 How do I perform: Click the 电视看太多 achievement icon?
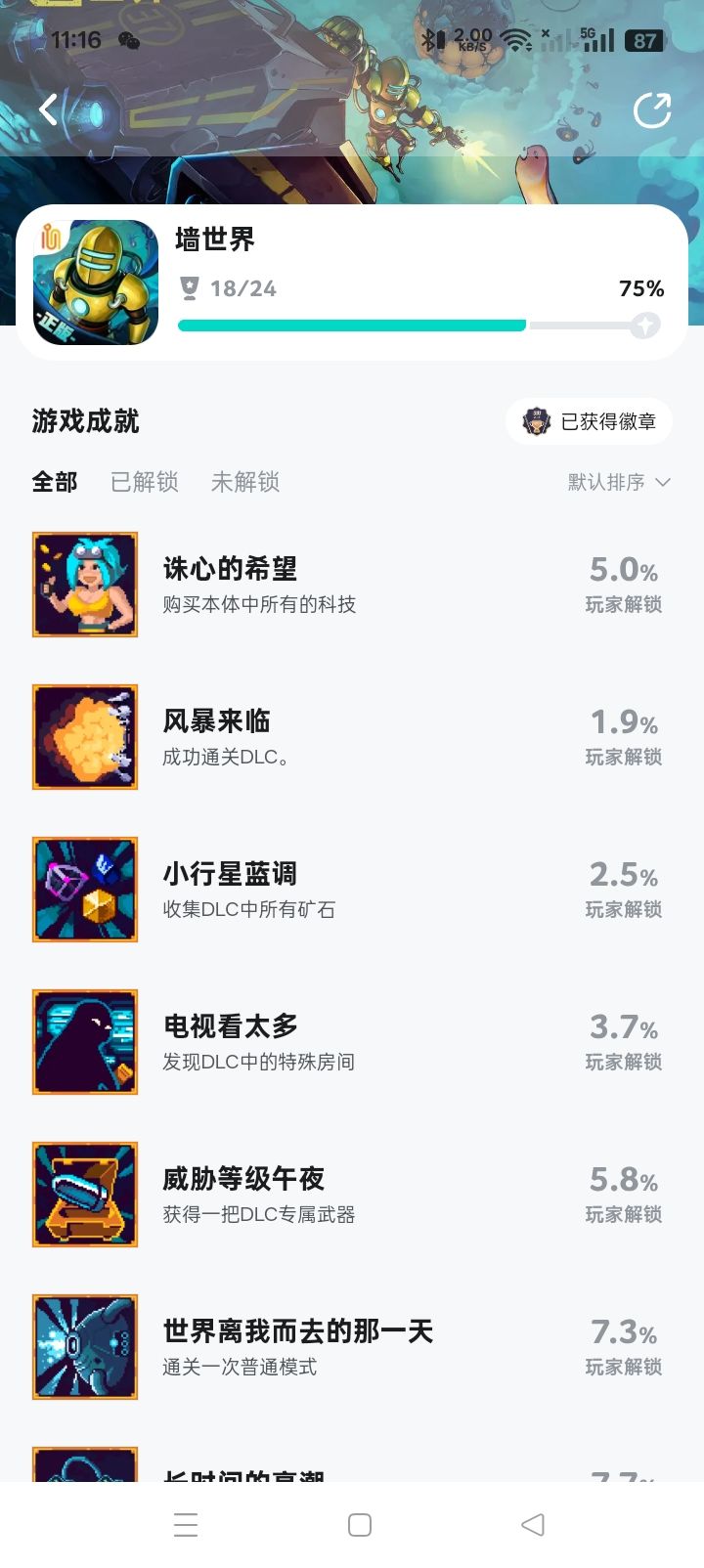click(x=85, y=1041)
